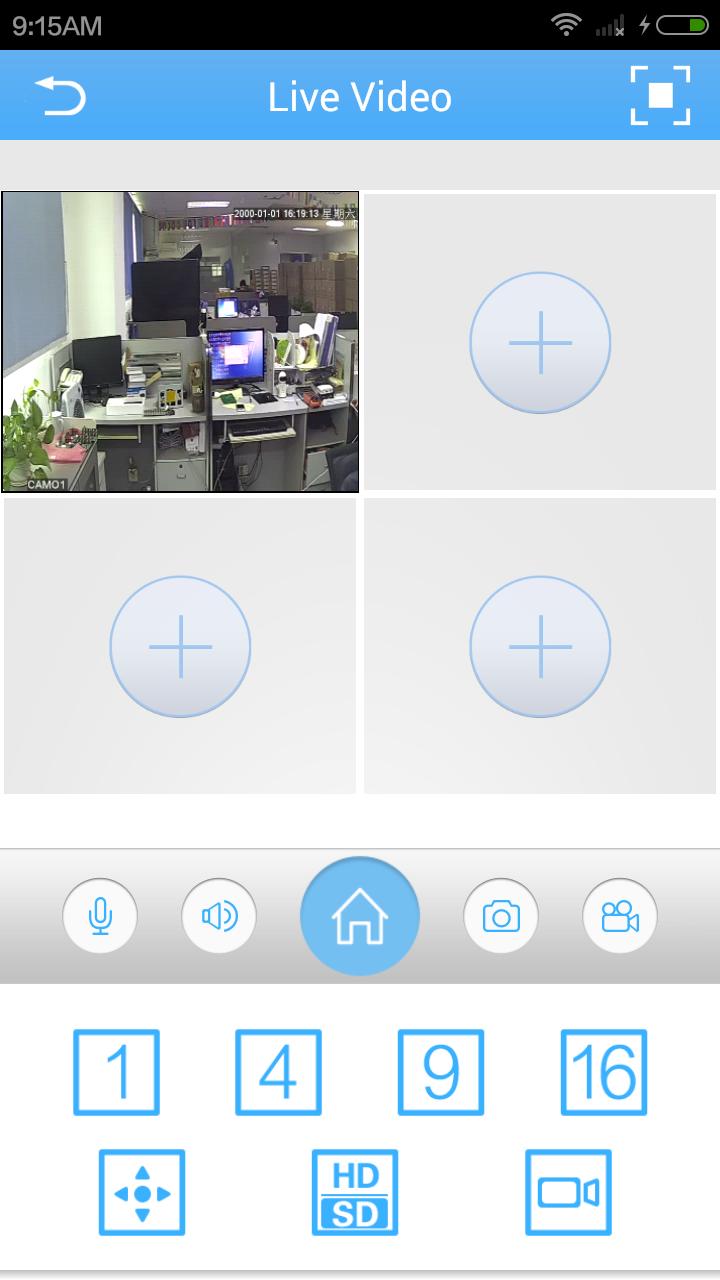
Task: Go back using the back arrow
Action: coord(62,97)
